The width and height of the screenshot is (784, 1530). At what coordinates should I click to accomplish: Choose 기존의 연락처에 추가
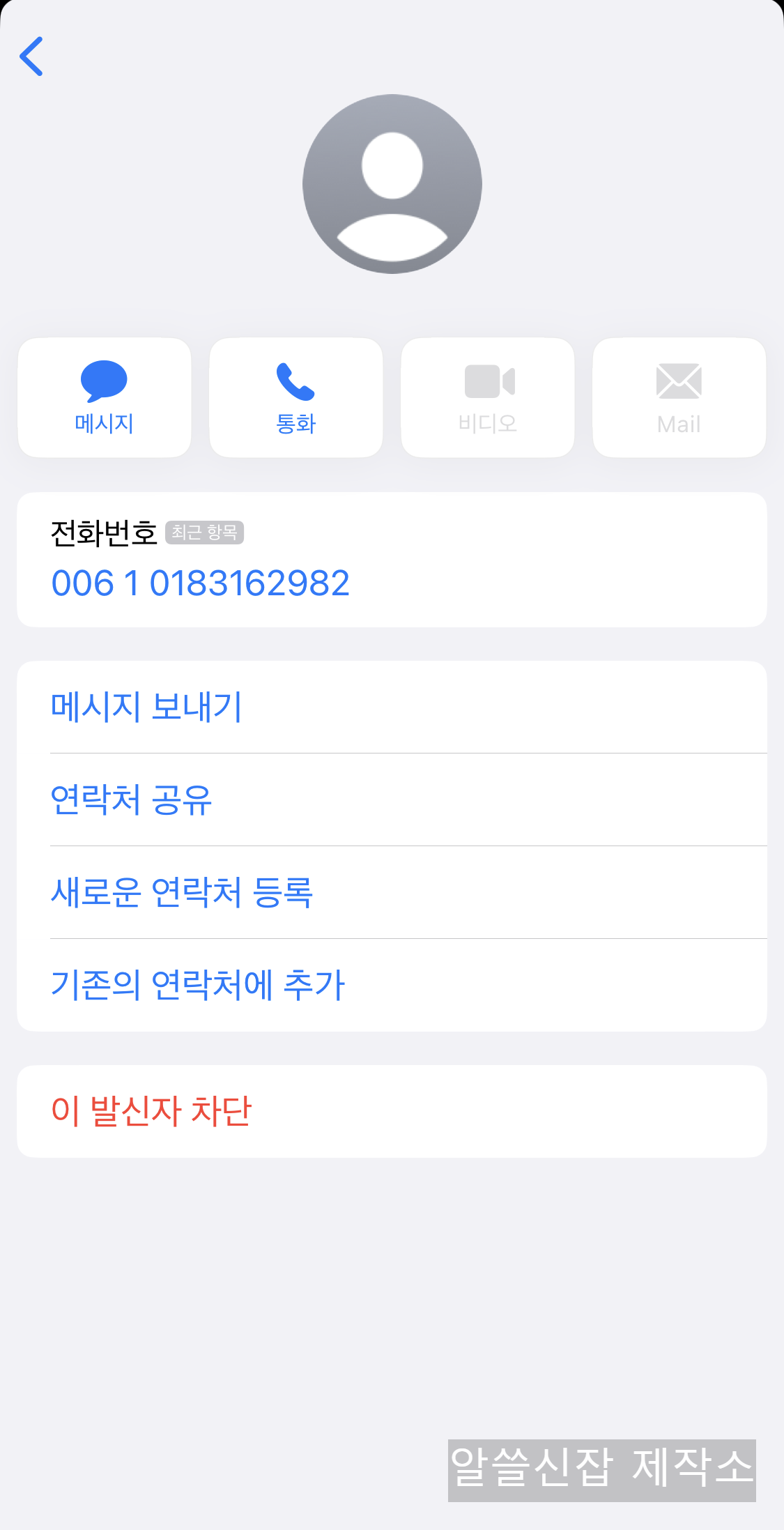(199, 985)
